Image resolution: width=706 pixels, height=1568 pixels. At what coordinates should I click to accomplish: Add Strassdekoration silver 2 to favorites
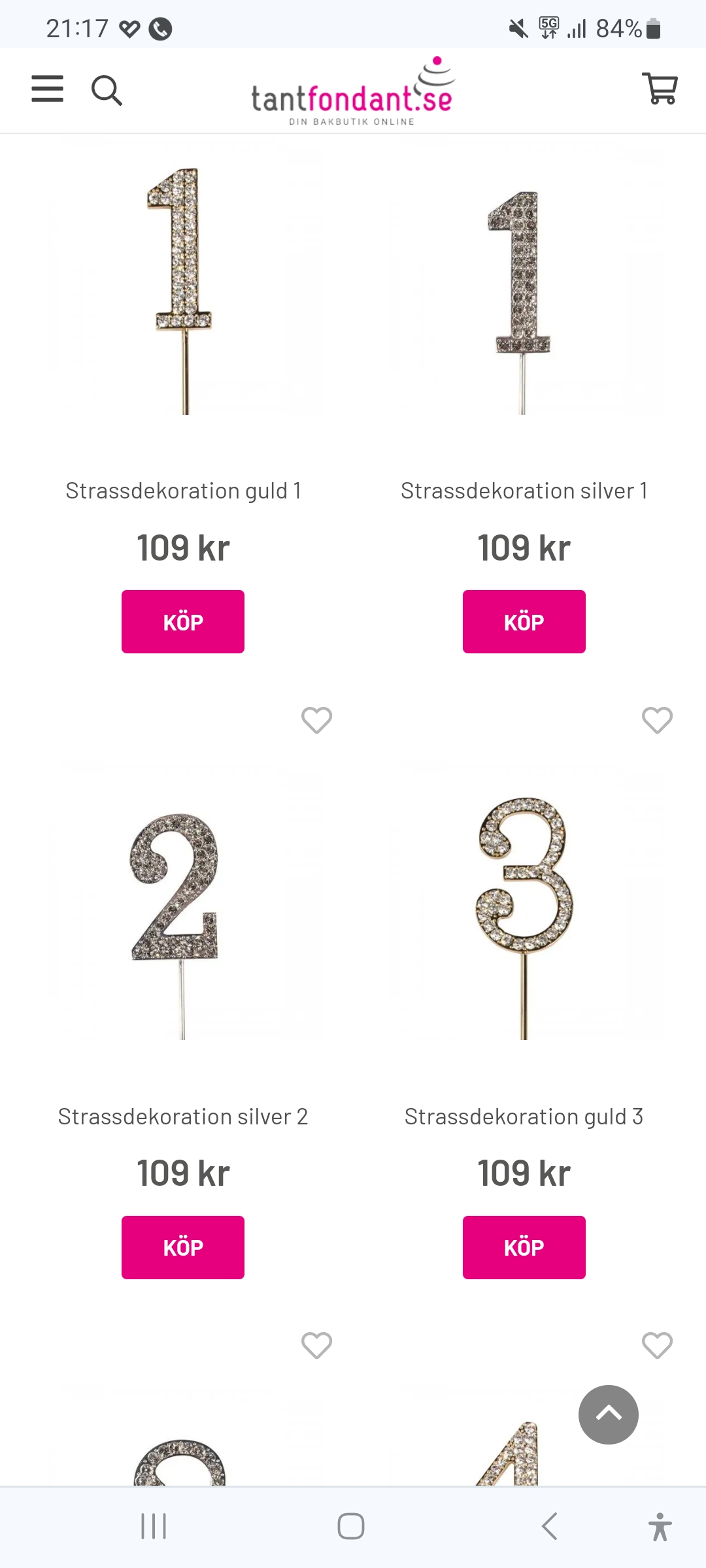point(316,720)
